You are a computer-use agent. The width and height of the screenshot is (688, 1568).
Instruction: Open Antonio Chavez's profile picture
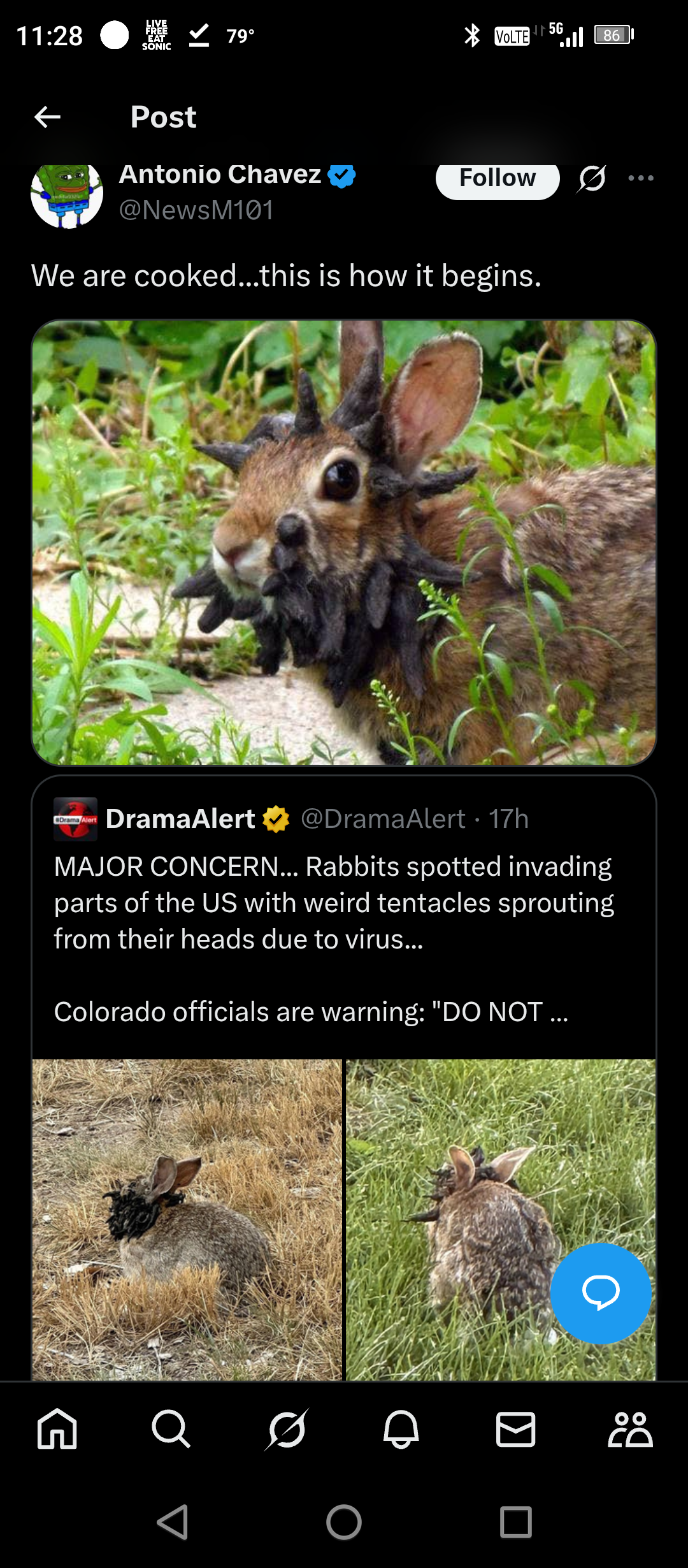67,194
